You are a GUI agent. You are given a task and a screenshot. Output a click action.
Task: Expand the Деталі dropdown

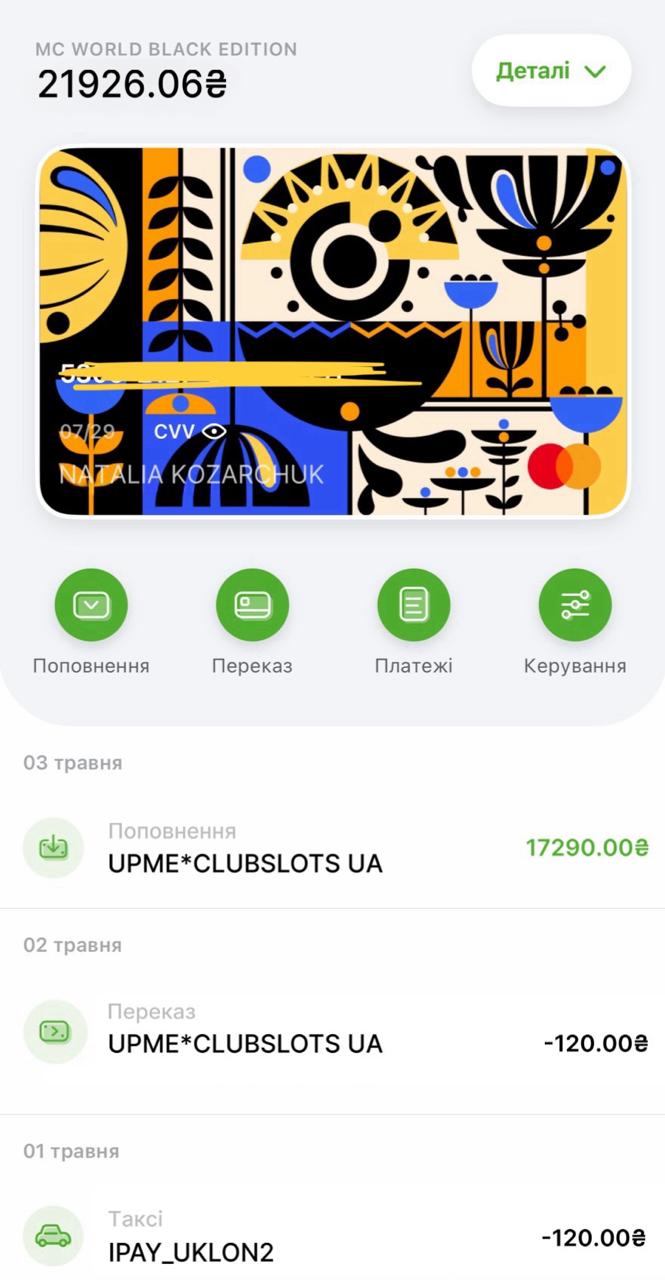[x=551, y=71]
